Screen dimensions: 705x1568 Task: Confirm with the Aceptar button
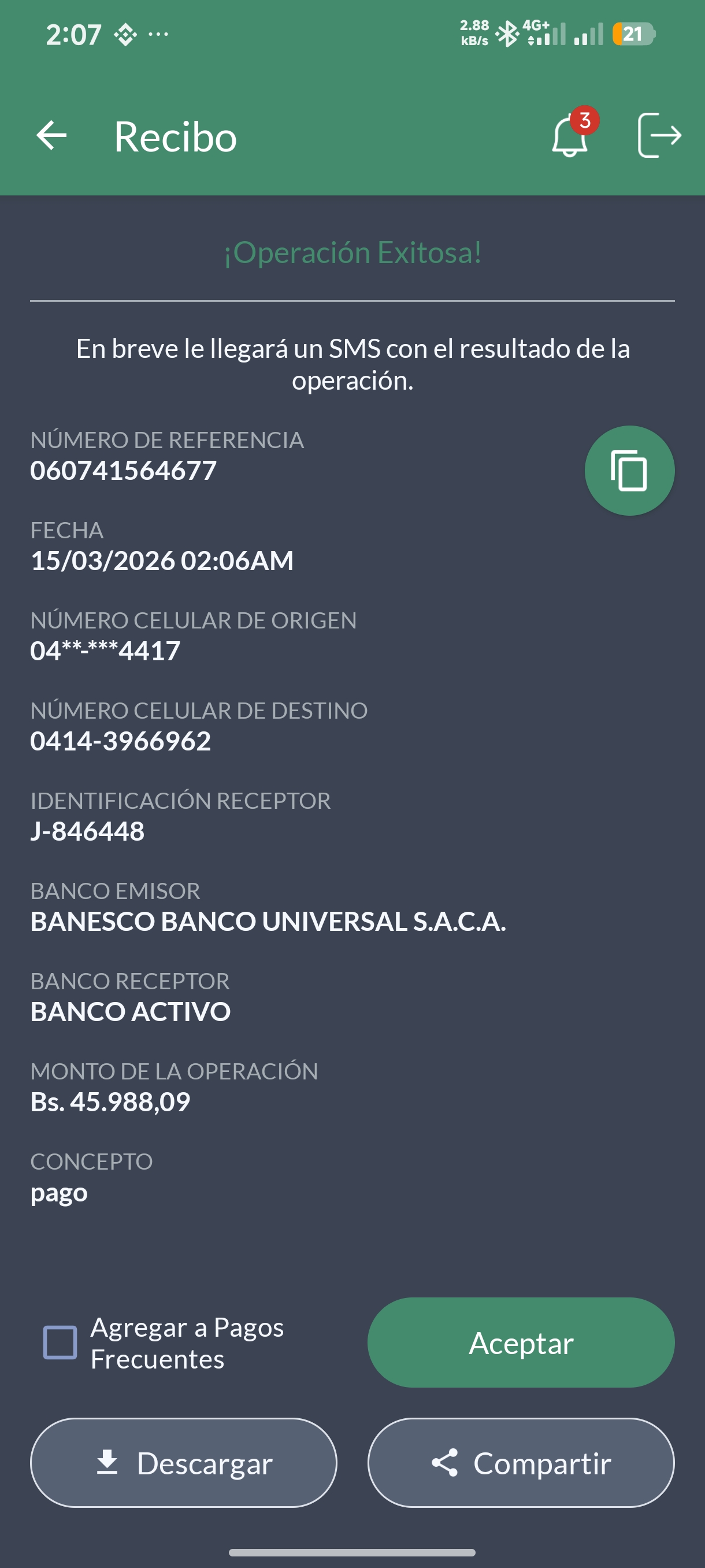[521, 1342]
